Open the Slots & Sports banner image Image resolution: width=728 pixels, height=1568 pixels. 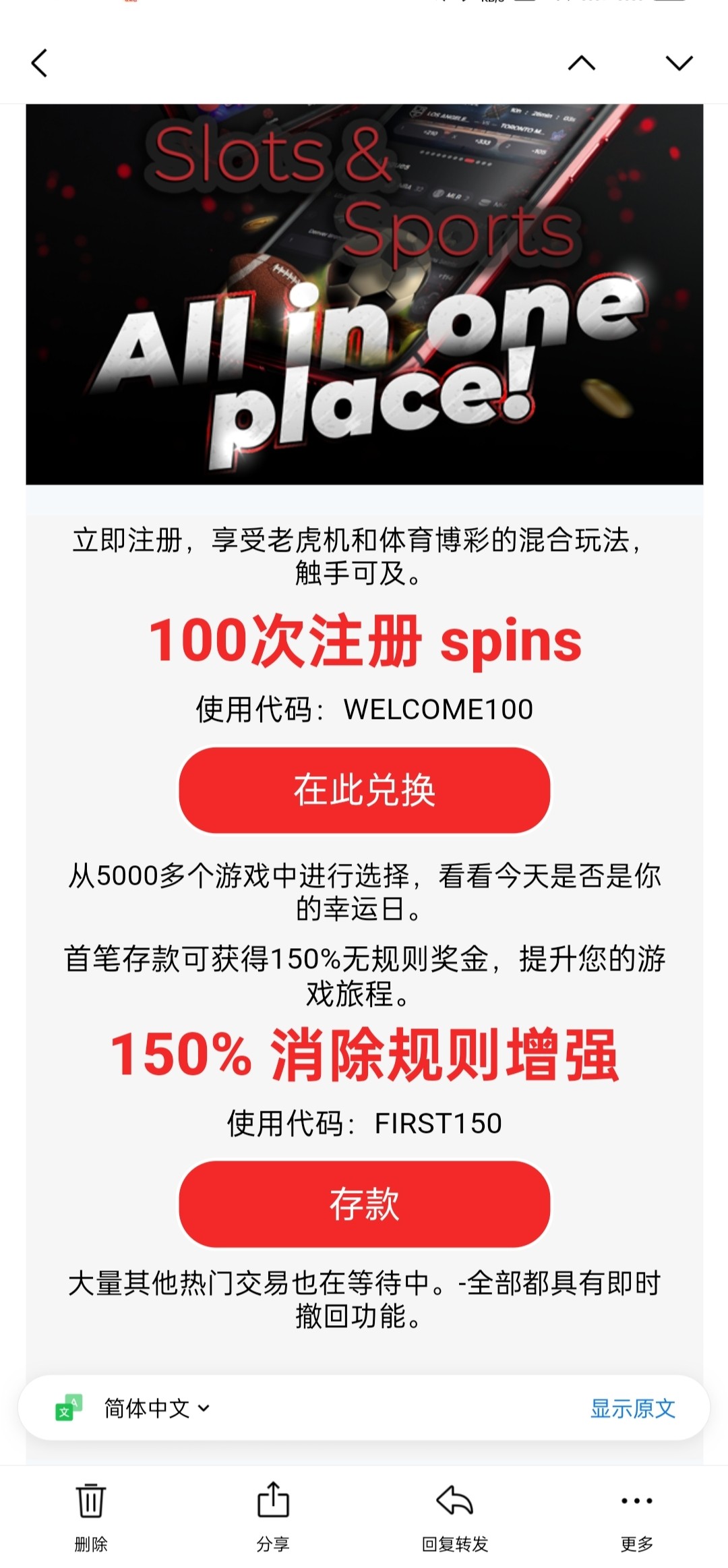tap(364, 294)
